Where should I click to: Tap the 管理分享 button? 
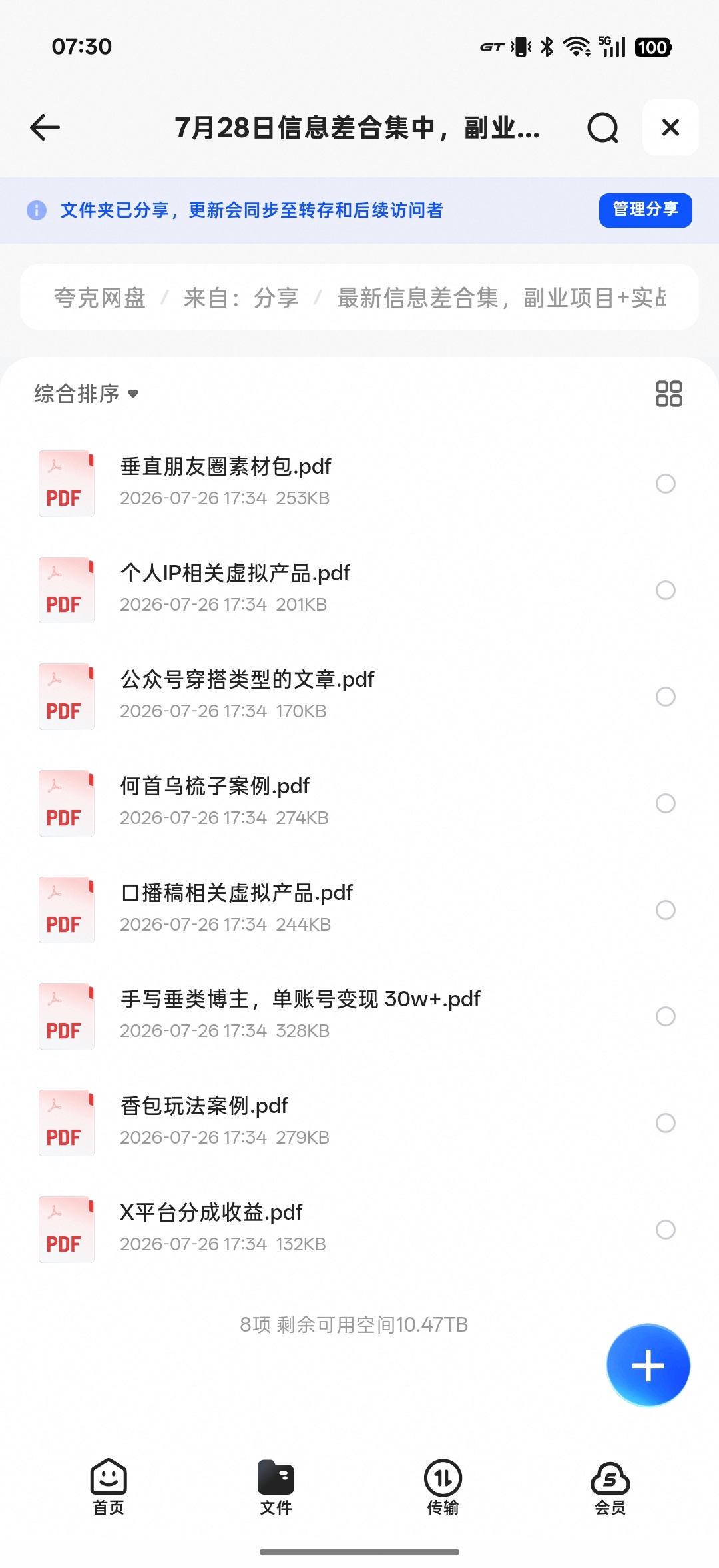tap(645, 210)
